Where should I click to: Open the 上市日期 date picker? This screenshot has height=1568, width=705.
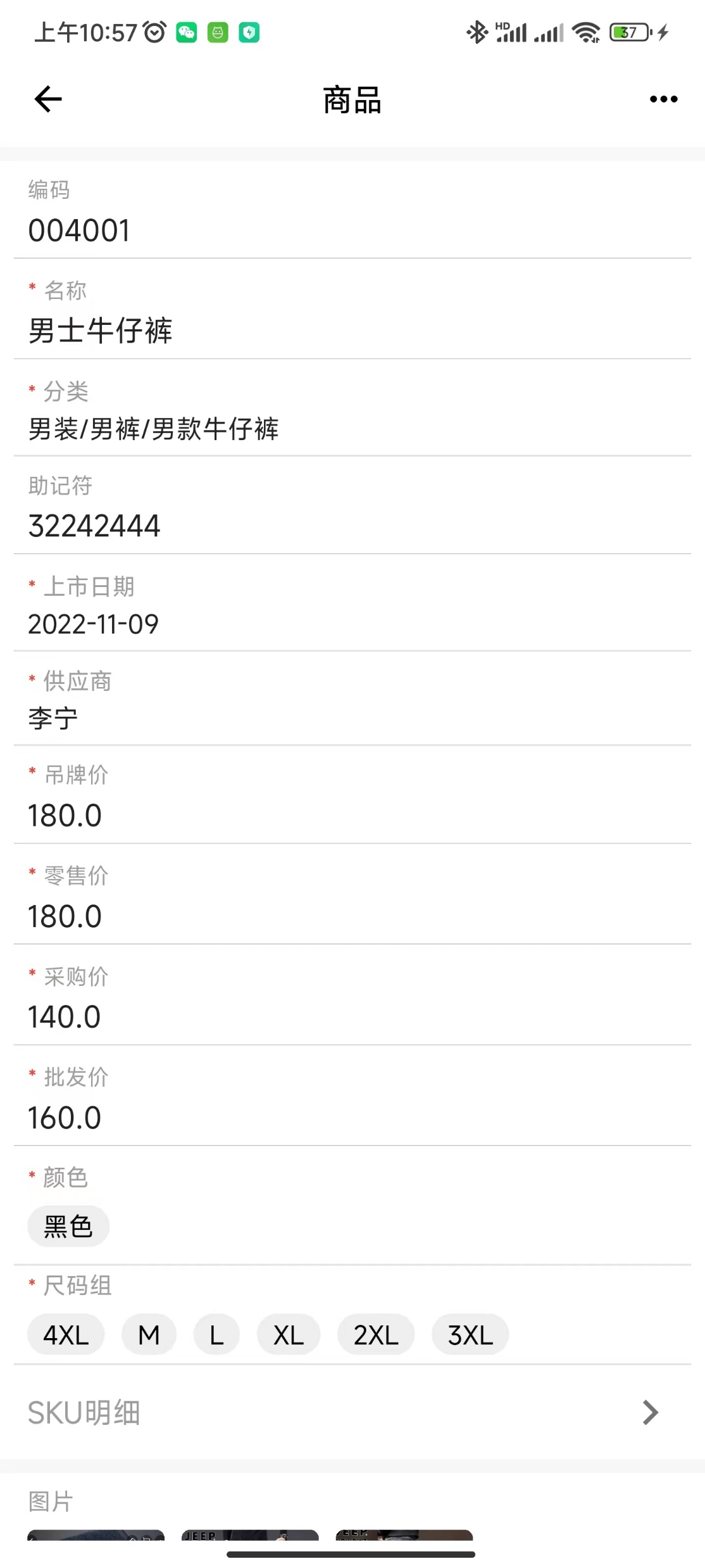tap(94, 623)
